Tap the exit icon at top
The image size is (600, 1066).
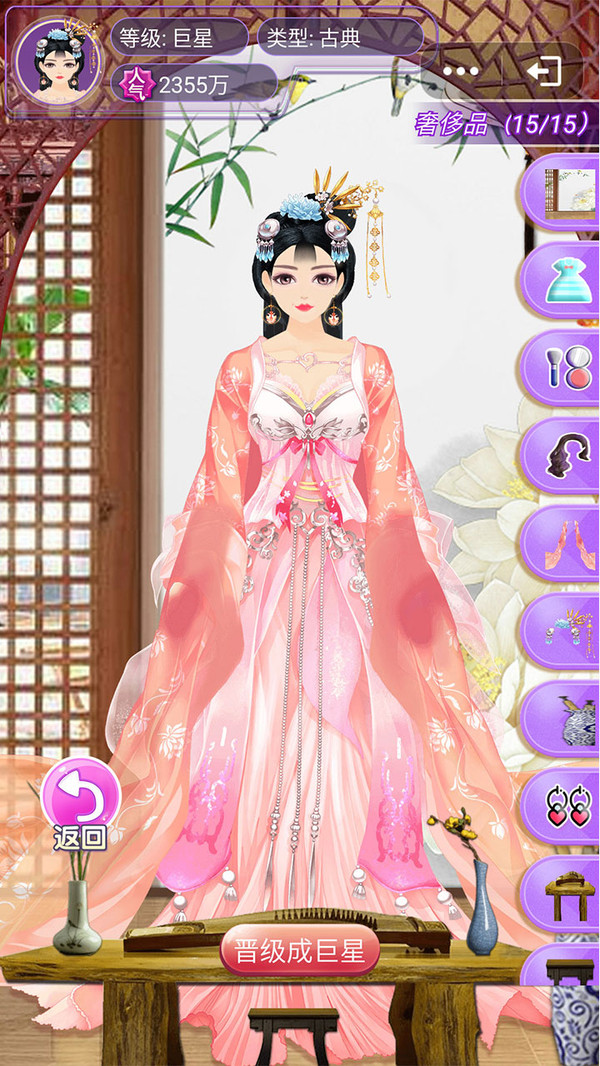click(x=543, y=71)
